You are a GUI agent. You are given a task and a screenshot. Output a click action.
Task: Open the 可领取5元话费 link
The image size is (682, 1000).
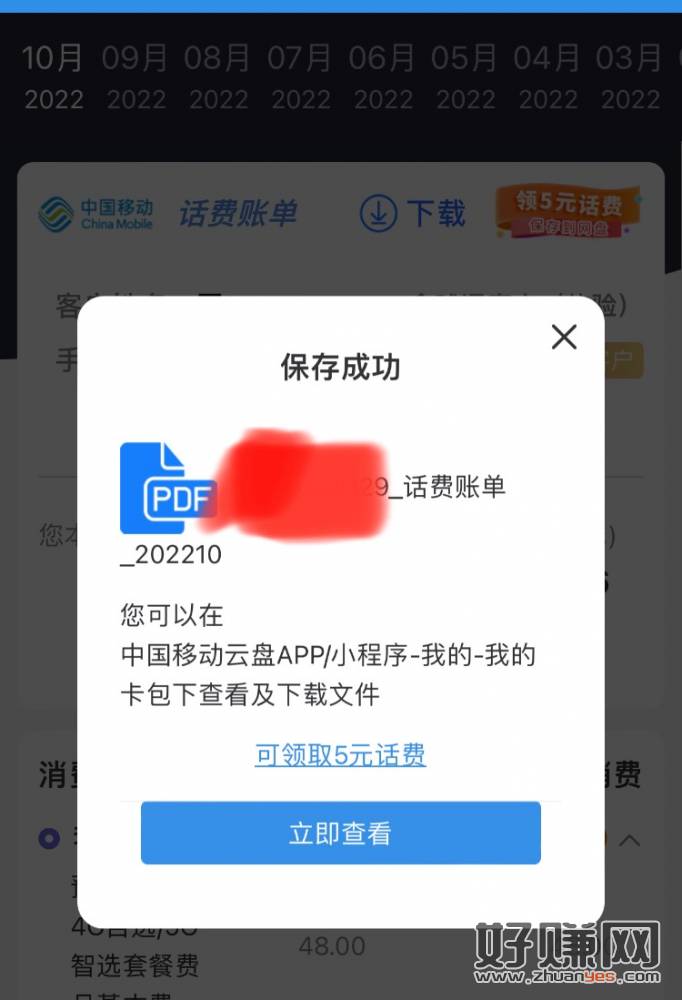tap(340, 755)
